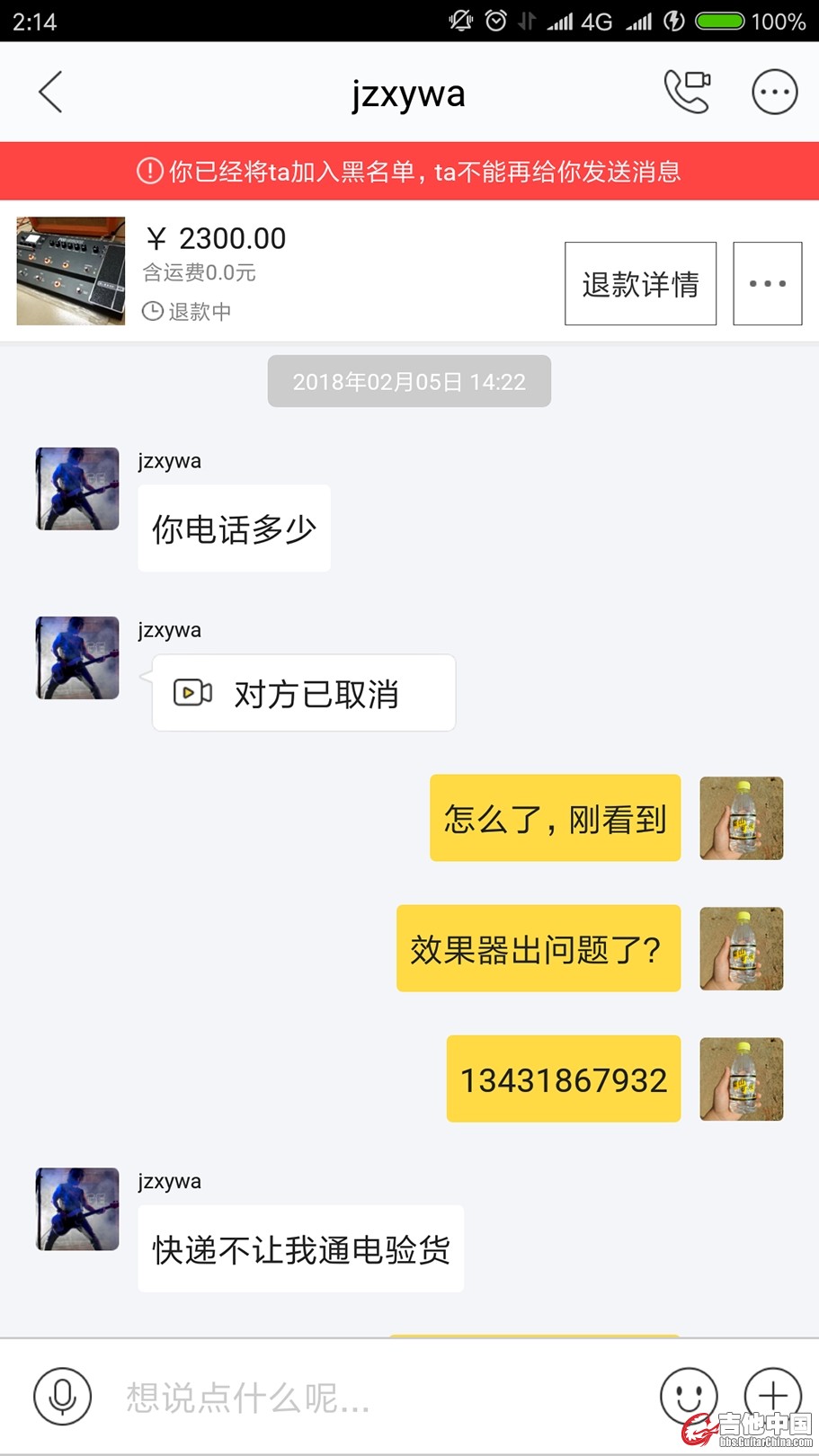Tap the cancelled video call message 对方已取消
819x1456 pixels.
pyautogui.click(x=304, y=693)
